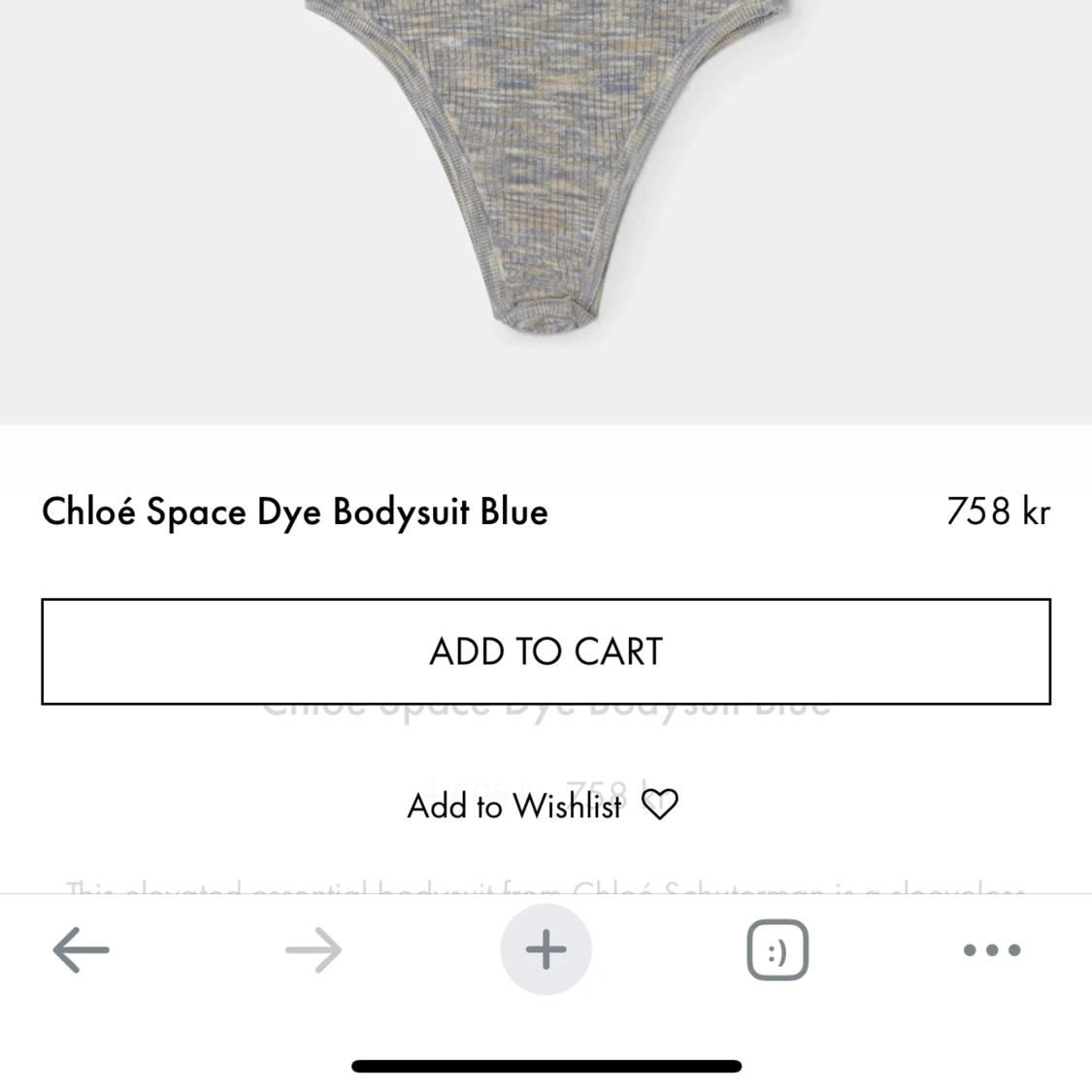
Task: Add this item to Wishlist
Action: [x=542, y=805]
